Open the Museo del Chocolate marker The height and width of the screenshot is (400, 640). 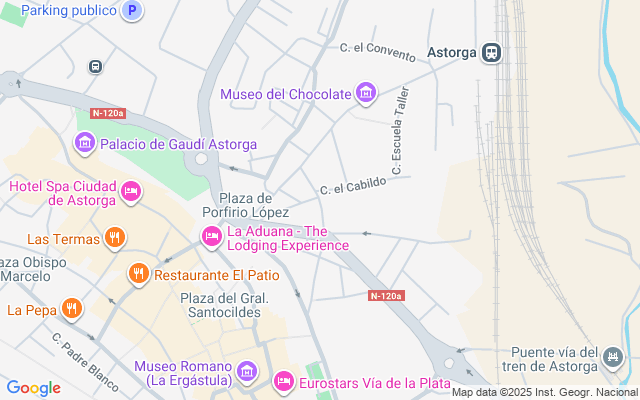click(x=366, y=95)
